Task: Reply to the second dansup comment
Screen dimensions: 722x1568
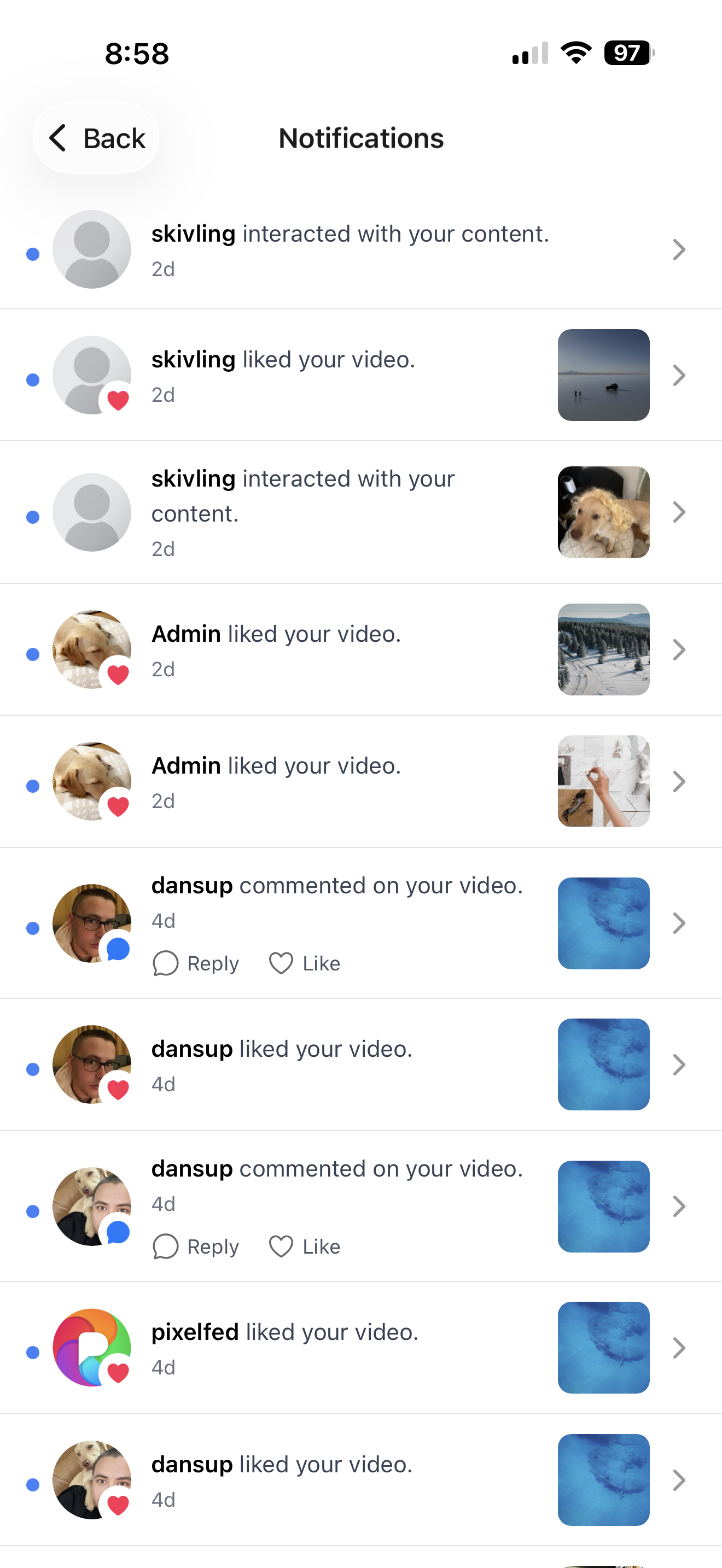Action: click(x=196, y=1247)
